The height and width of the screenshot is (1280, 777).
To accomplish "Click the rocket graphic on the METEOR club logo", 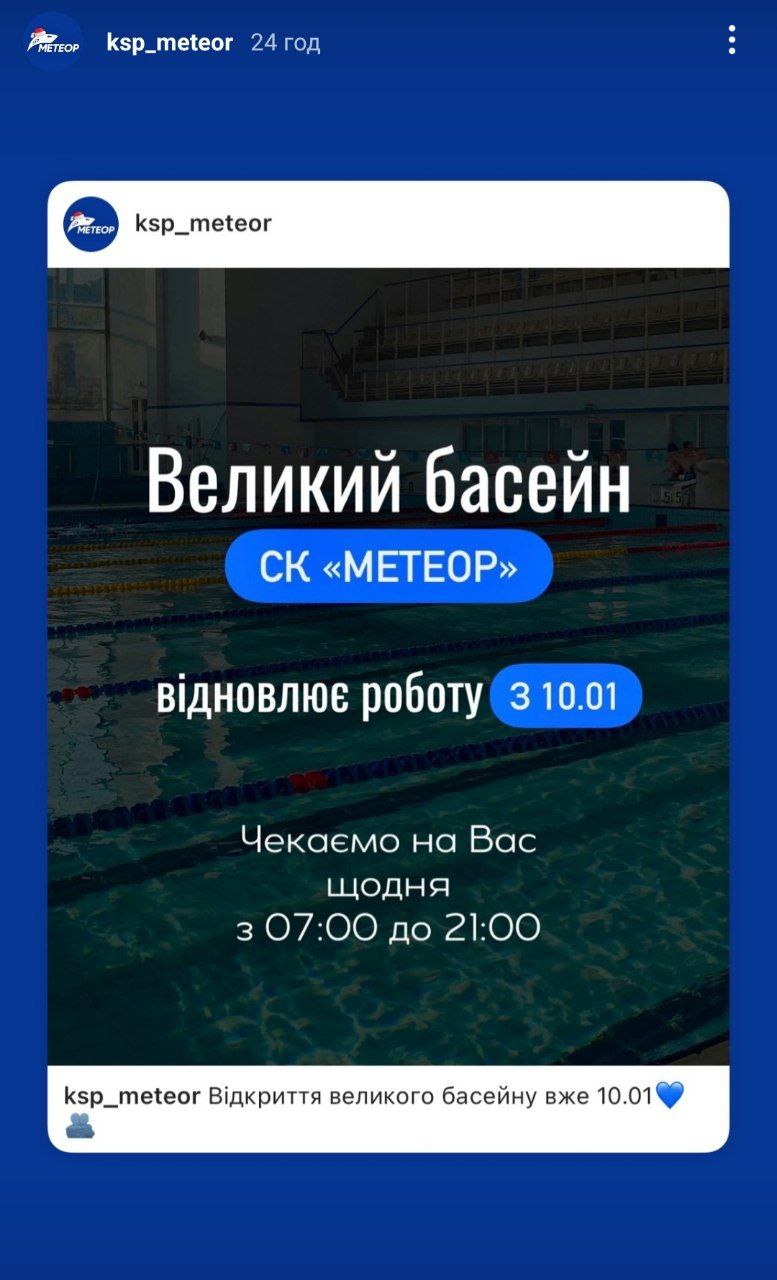I will 46,38.
